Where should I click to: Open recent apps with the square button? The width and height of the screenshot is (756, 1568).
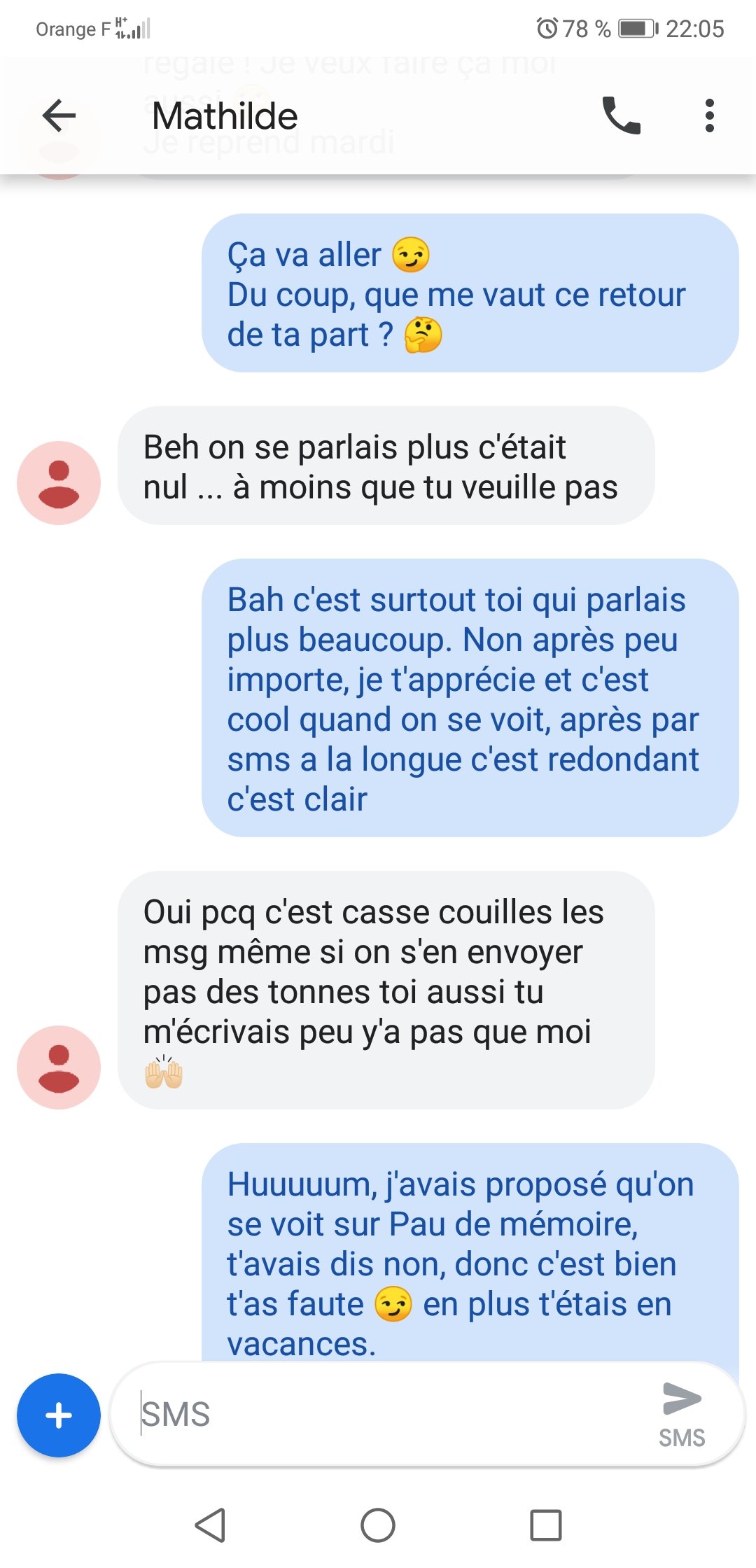(x=545, y=1525)
